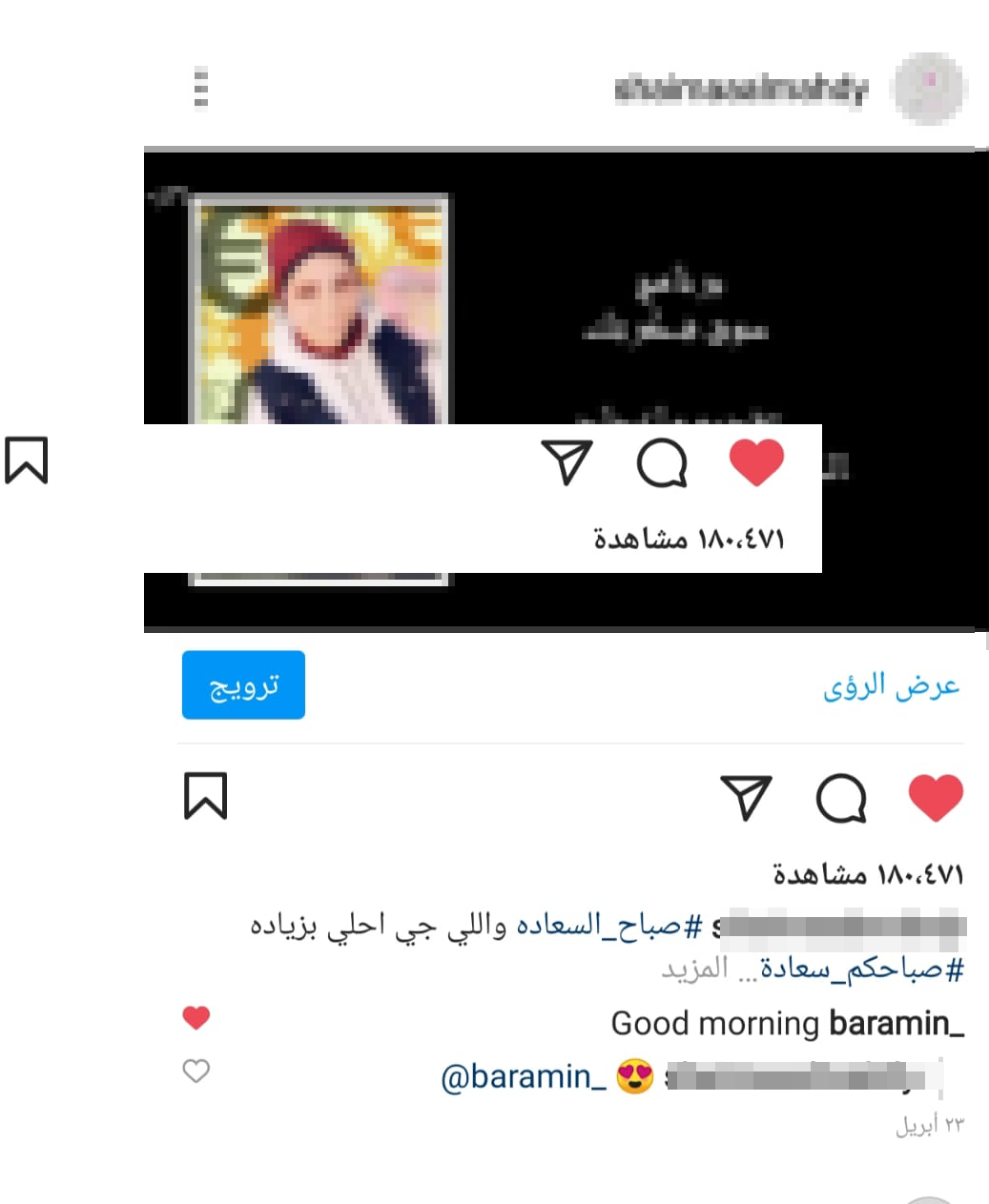Unlike the Good morning baramin_ comment
Image resolution: width=989 pixels, height=1204 pixels.
(196, 1018)
